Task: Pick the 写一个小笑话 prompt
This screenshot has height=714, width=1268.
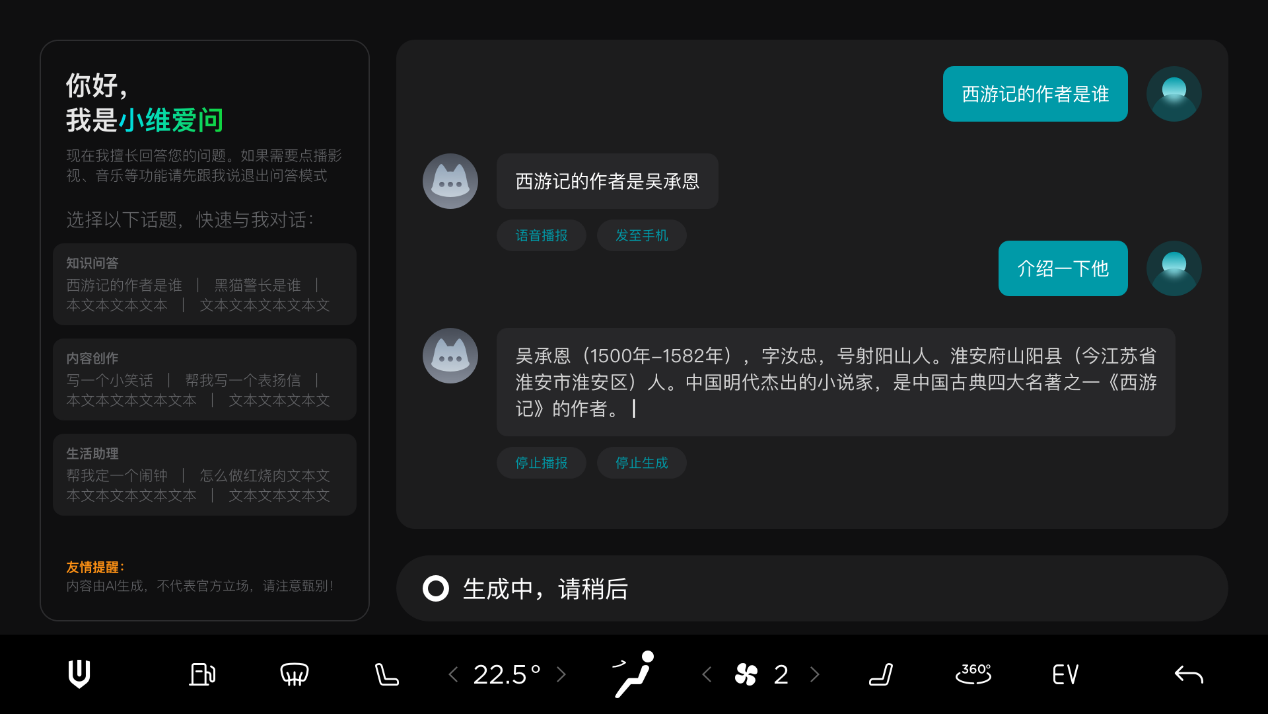Action: click(x=110, y=380)
